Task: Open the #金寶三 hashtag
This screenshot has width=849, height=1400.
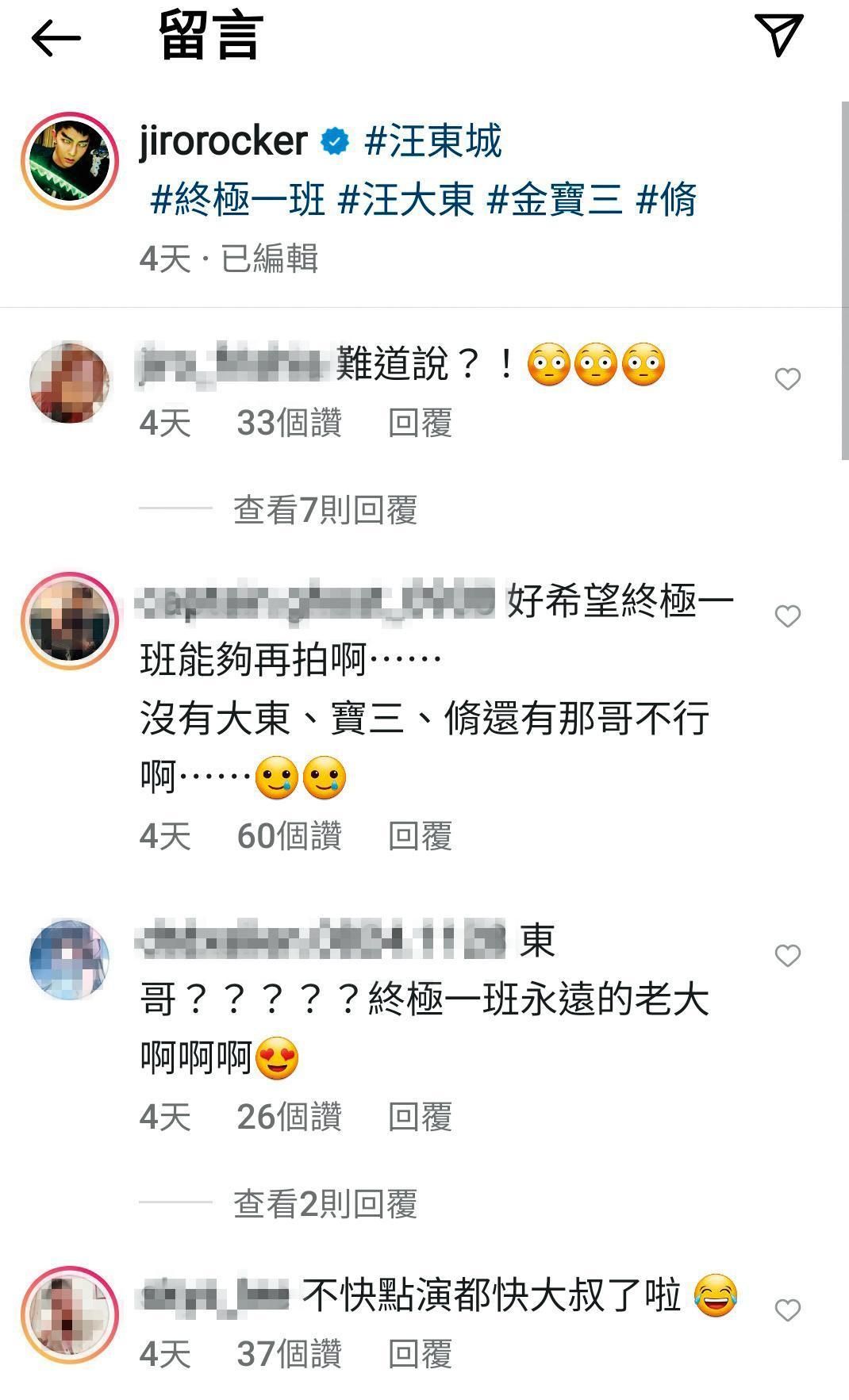Action: point(555,199)
